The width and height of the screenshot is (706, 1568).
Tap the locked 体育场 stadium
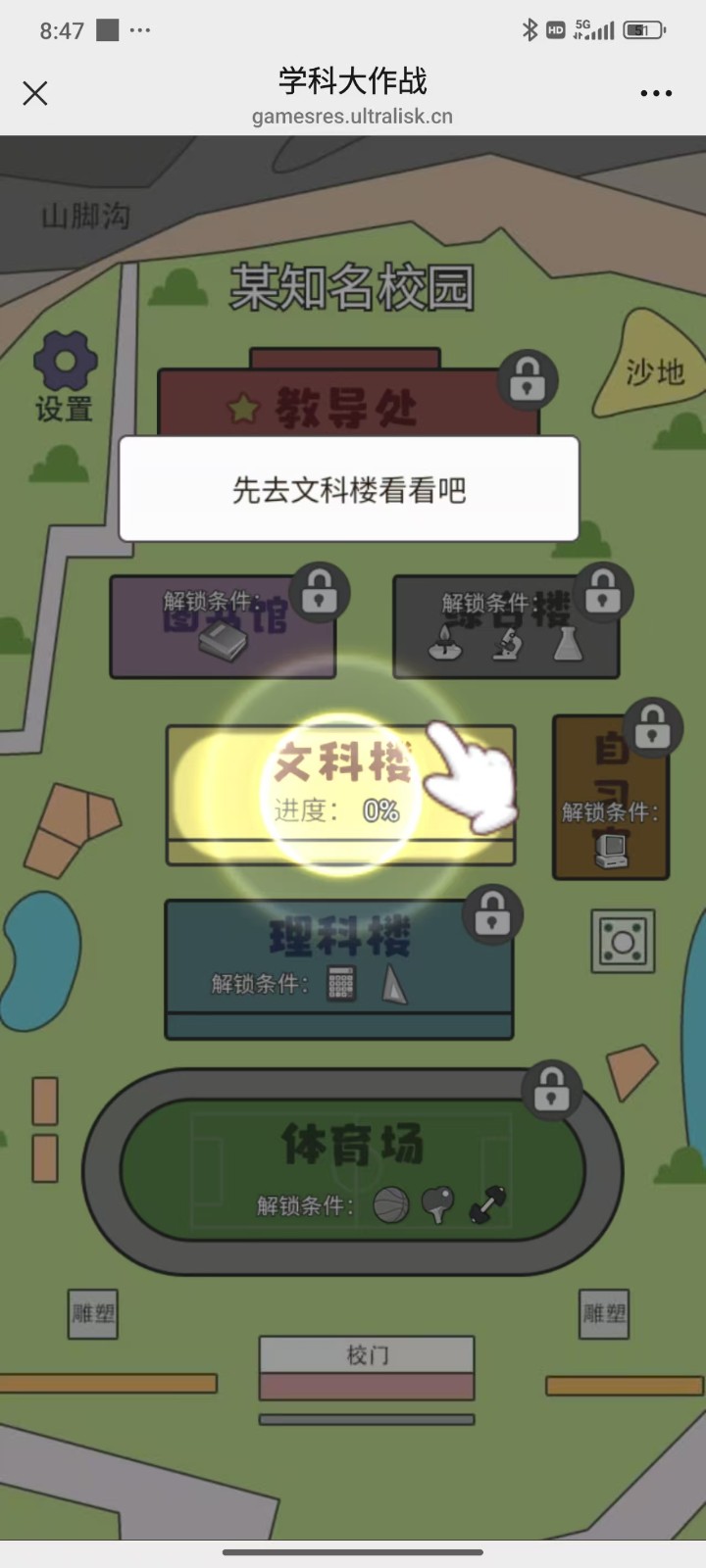click(351, 1171)
